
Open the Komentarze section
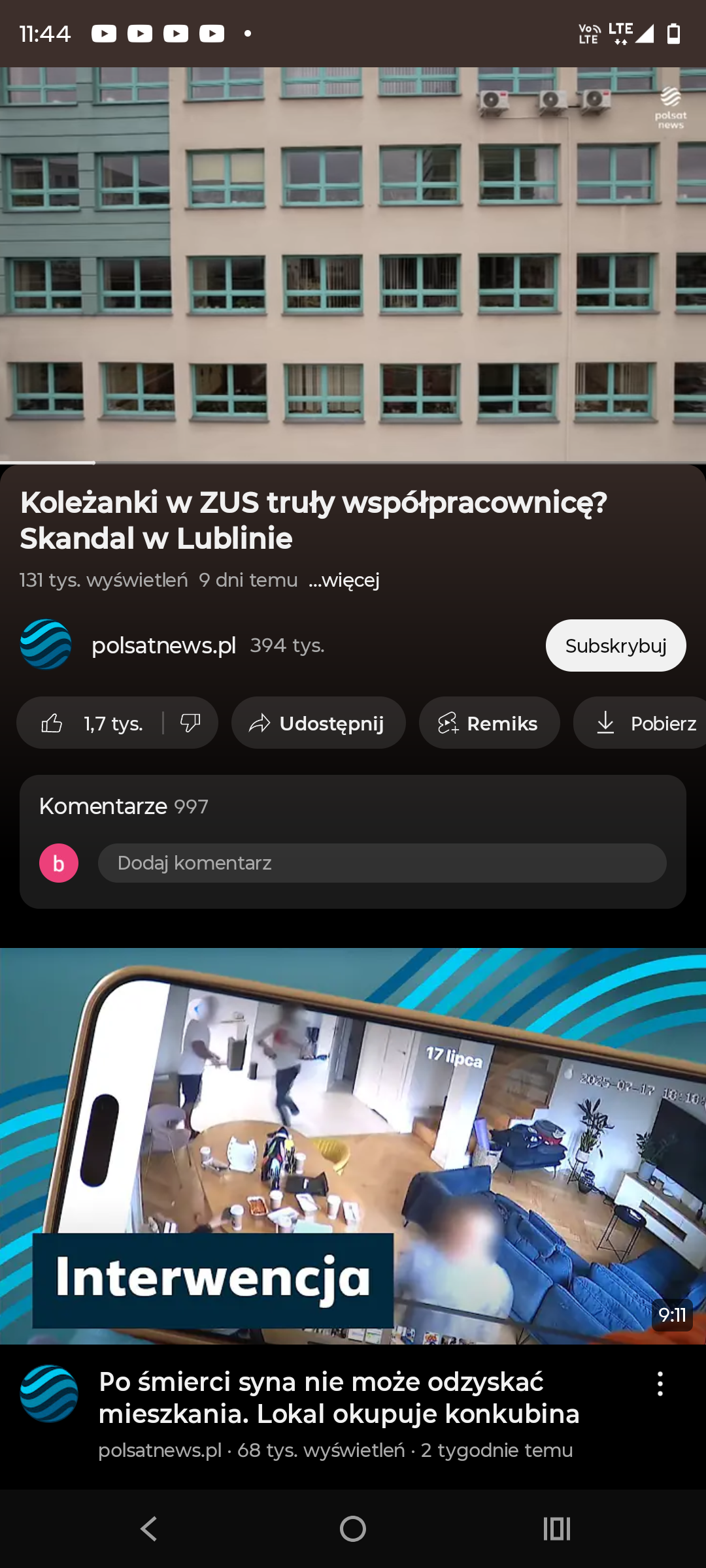(124, 807)
